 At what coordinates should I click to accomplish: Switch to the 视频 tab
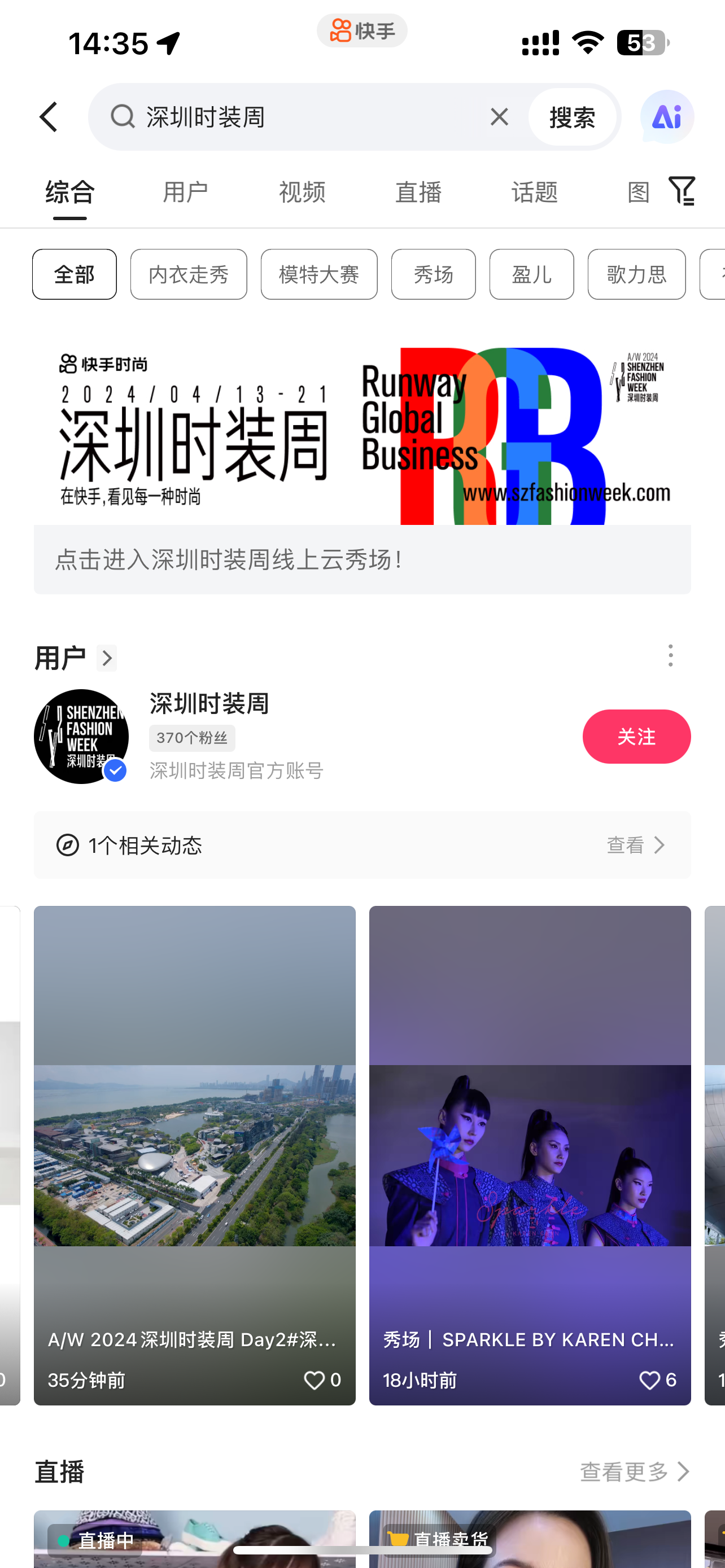(x=302, y=192)
